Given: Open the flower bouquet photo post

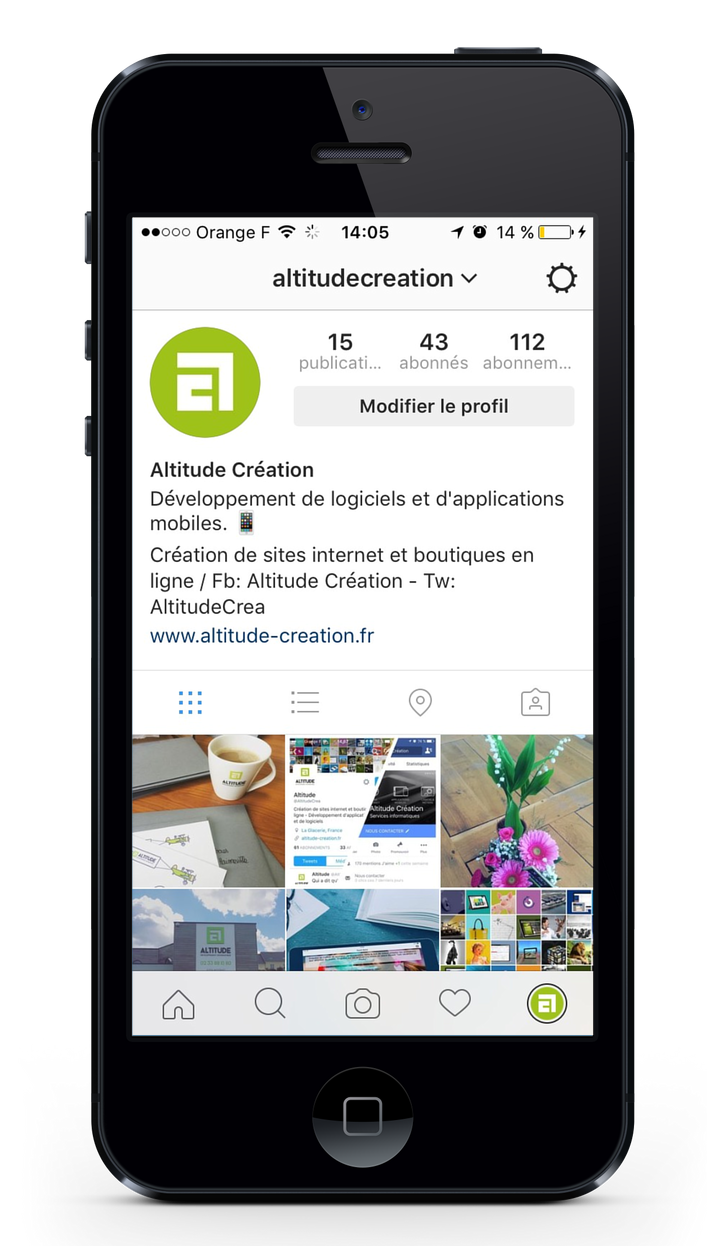Looking at the screenshot, I should (517, 811).
